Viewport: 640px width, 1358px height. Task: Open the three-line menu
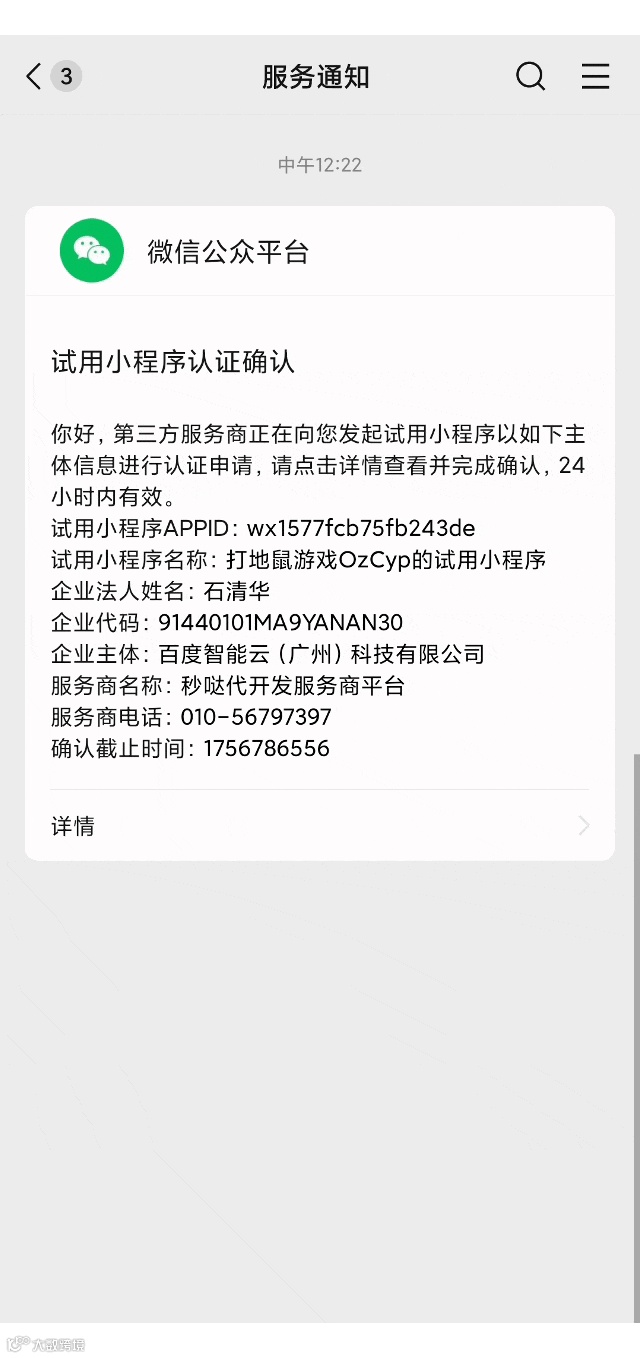tap(595, 77)
